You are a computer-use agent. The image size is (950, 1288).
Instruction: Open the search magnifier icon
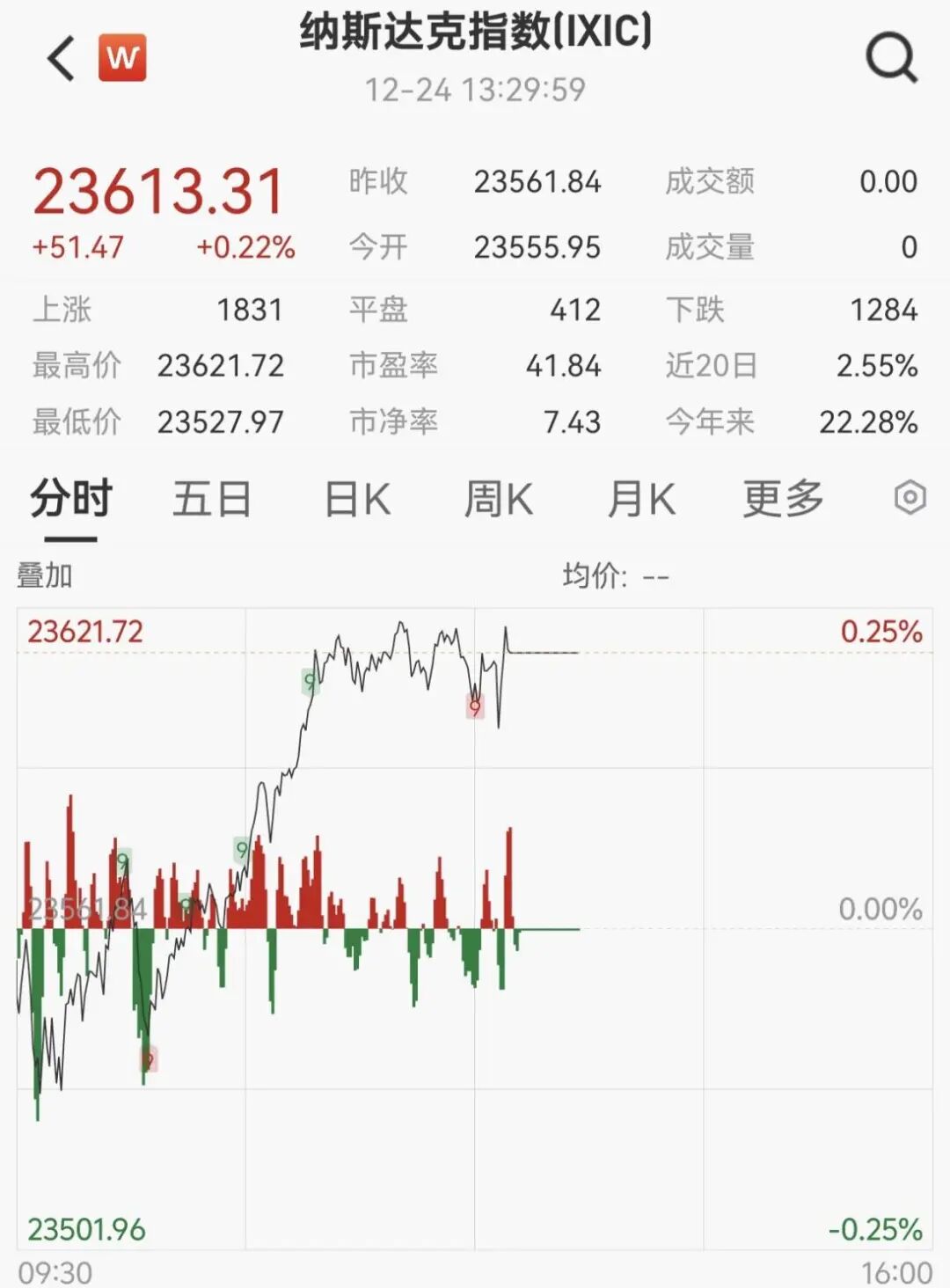[x=891, y=58]
